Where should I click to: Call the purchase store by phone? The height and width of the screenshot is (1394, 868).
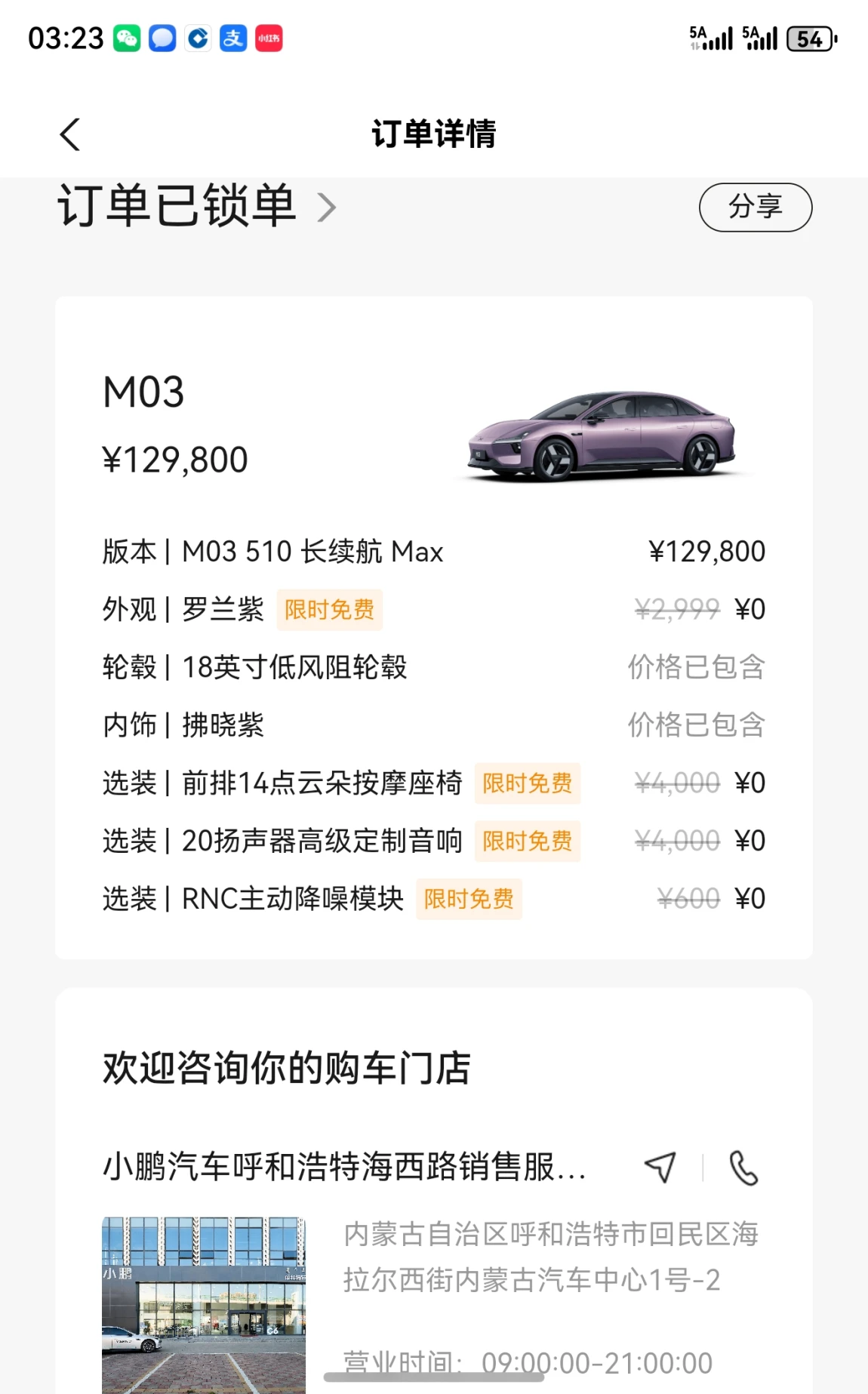tap(743, 1168)
